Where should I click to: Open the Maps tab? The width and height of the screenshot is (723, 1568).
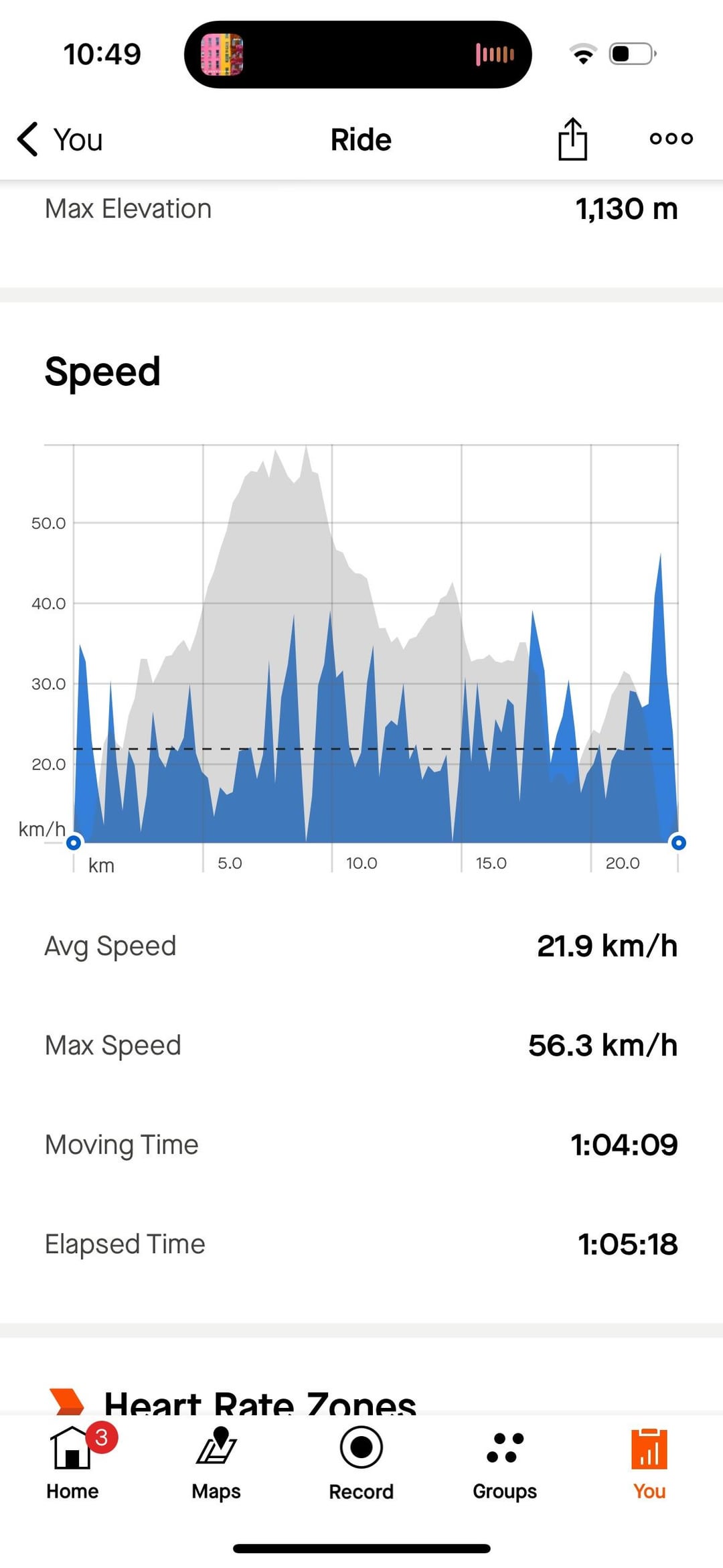point(216,1463)
